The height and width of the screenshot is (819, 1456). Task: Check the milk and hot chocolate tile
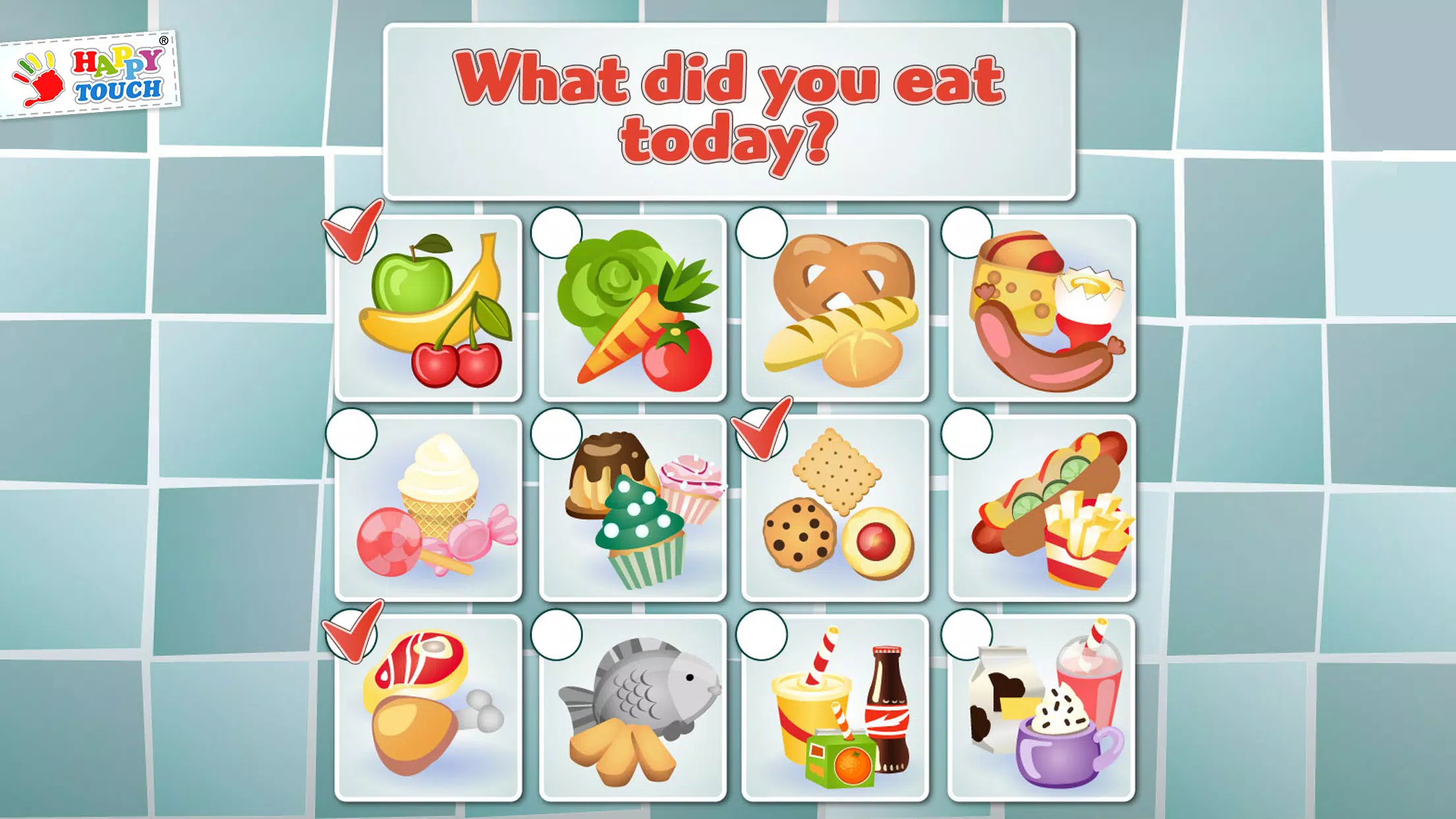(1042, 708)
